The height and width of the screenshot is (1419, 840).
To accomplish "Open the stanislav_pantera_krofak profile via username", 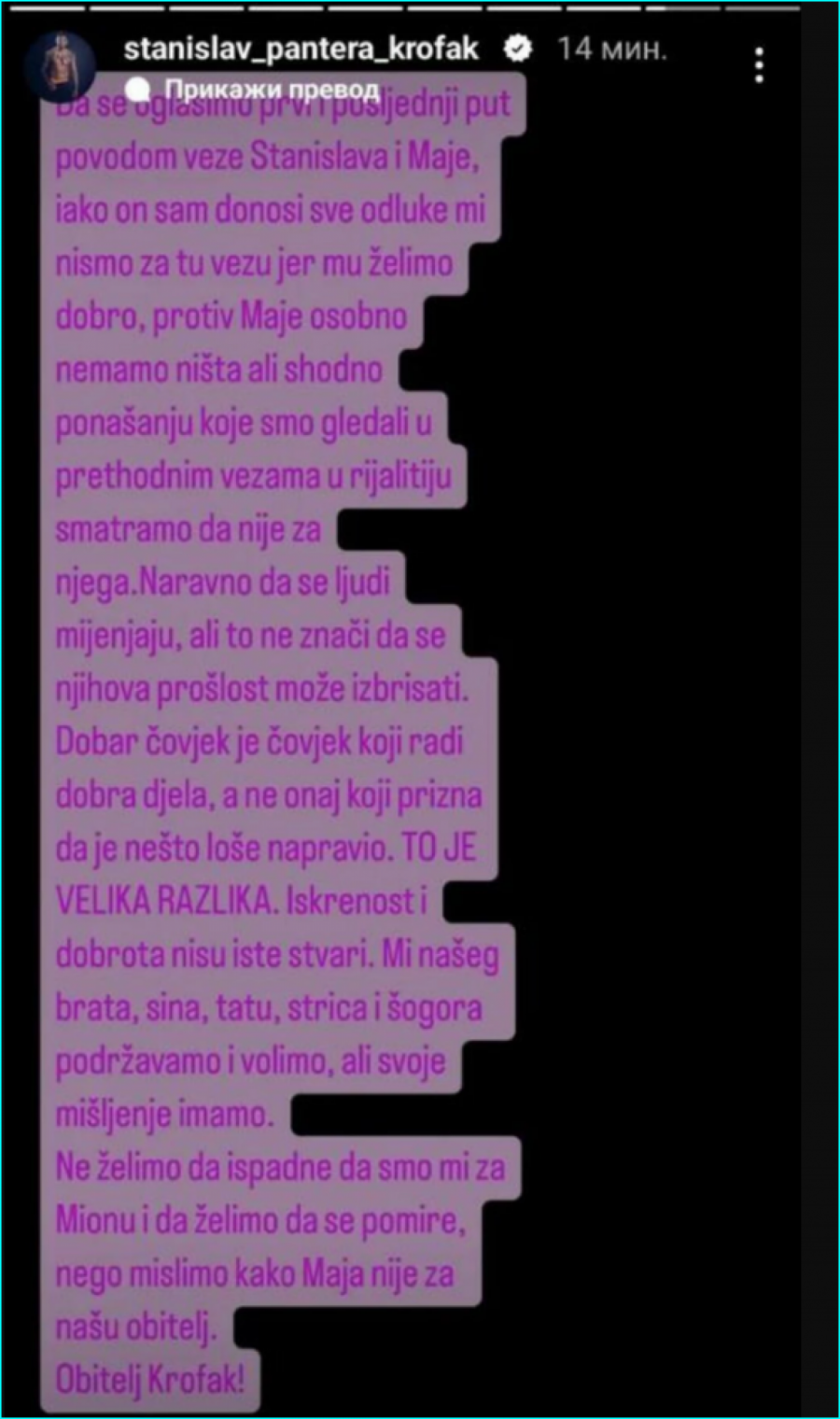I will click(301, 48).
